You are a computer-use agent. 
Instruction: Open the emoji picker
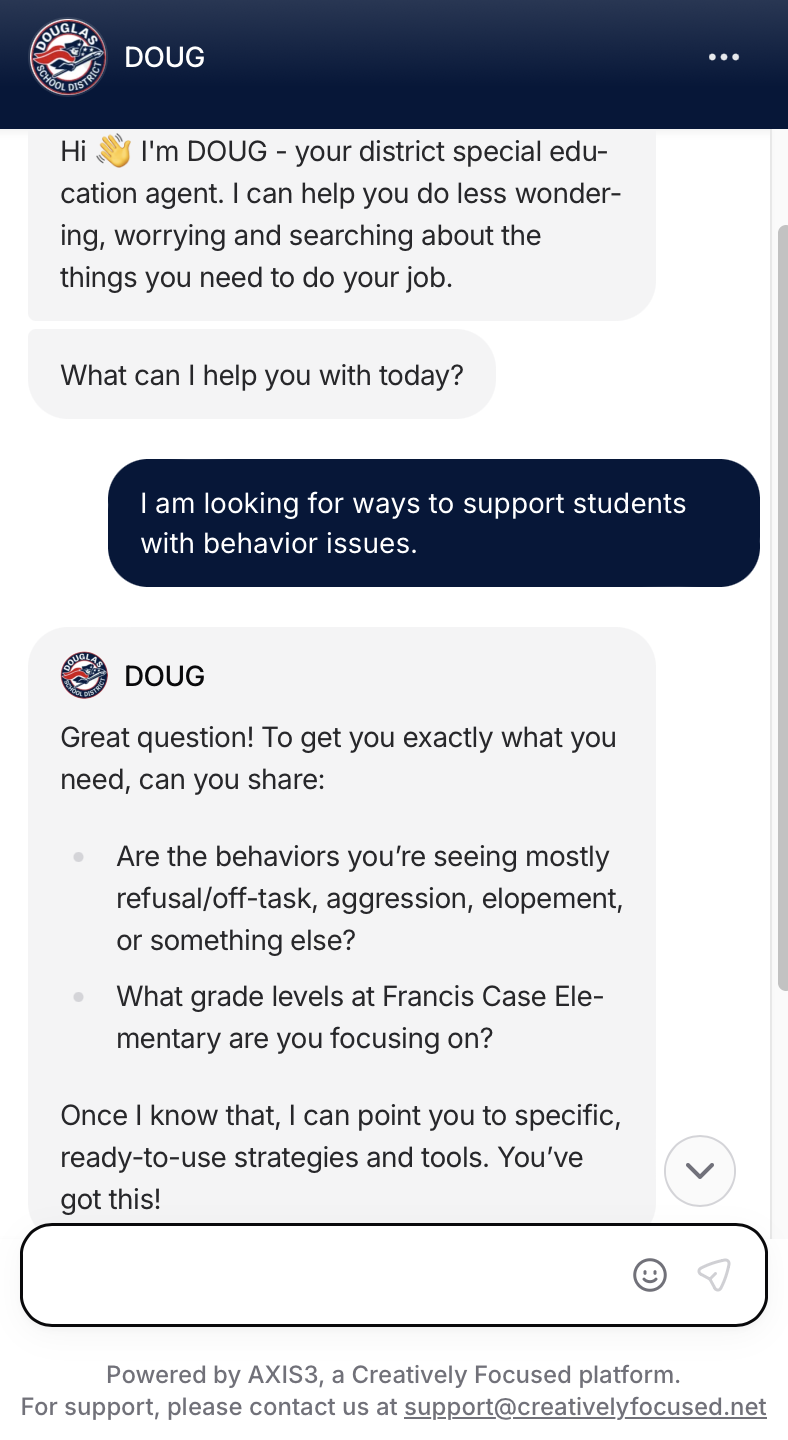click(x=650, y=1274)
